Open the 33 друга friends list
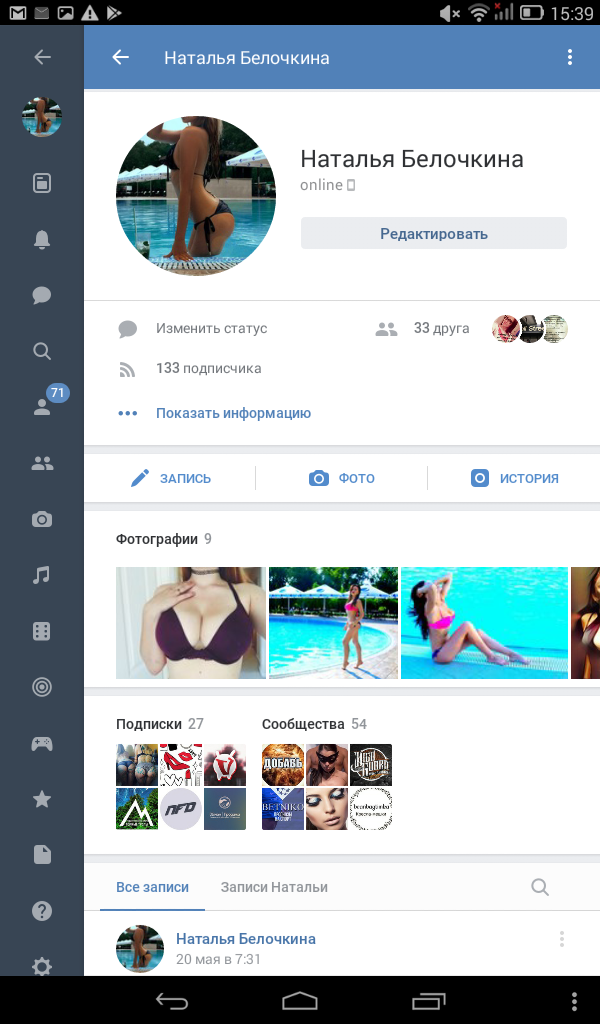 [440, 328]
